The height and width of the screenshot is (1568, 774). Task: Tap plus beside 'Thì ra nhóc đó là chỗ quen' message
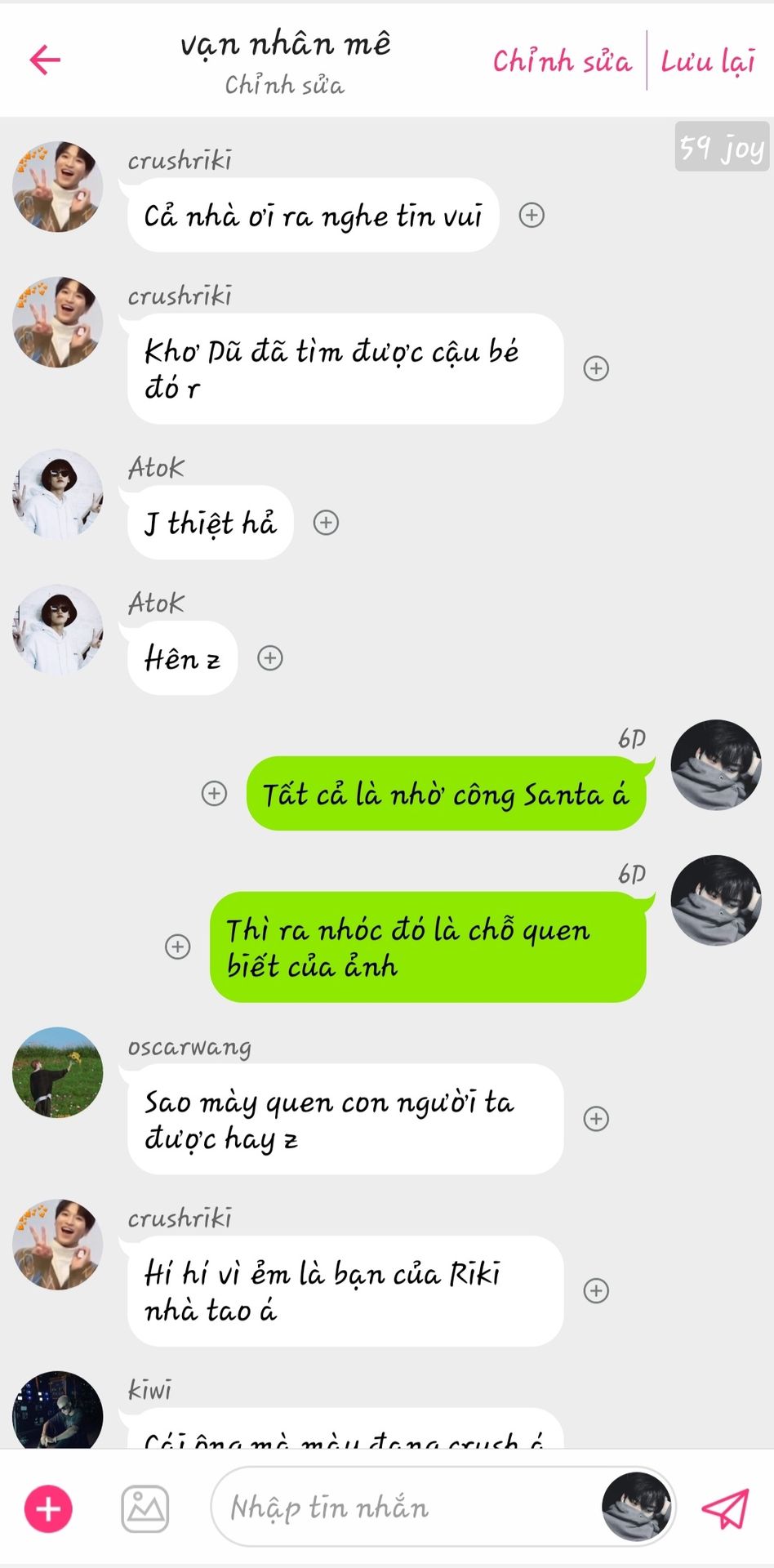click(178, 947)
